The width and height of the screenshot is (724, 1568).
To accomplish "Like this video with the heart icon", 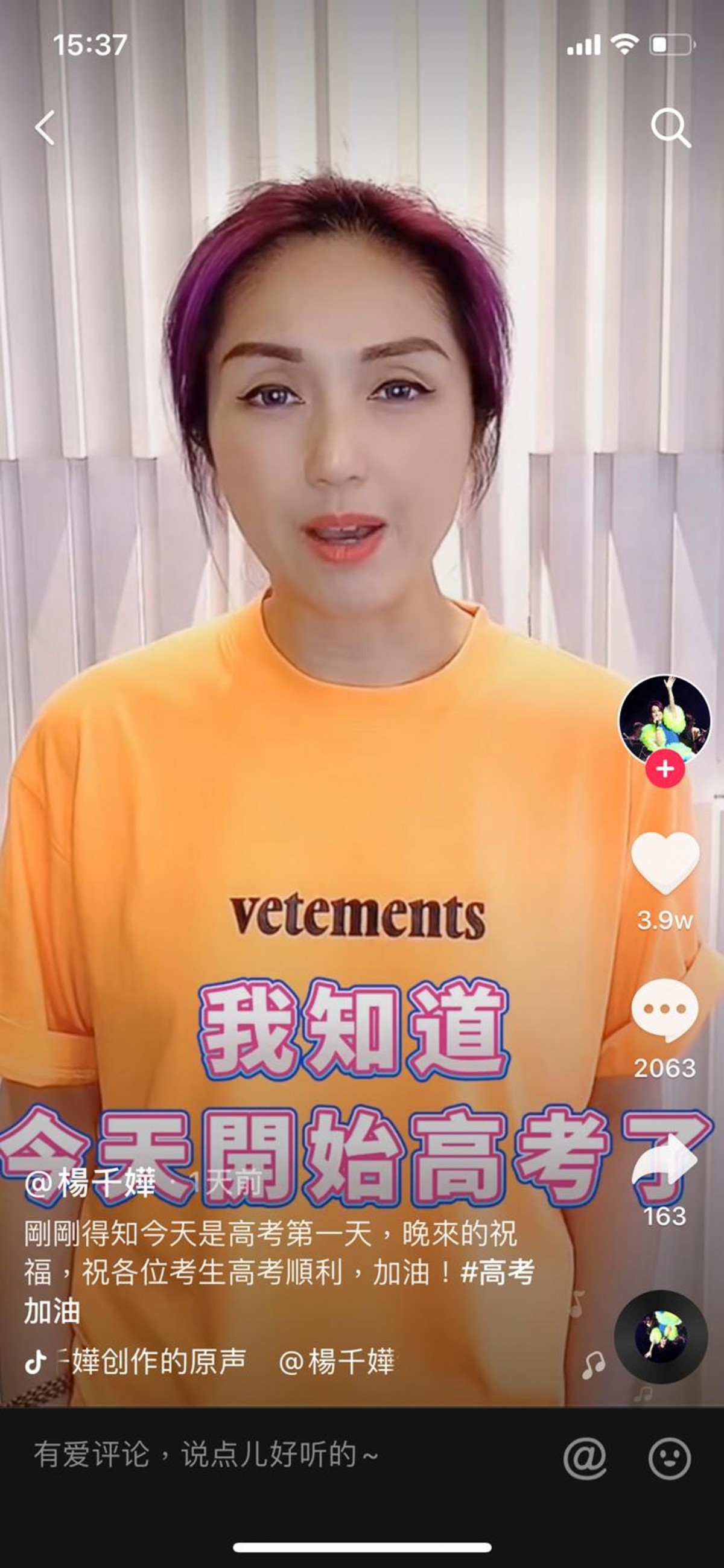I will pyautogui.click(x=665, y=863).
